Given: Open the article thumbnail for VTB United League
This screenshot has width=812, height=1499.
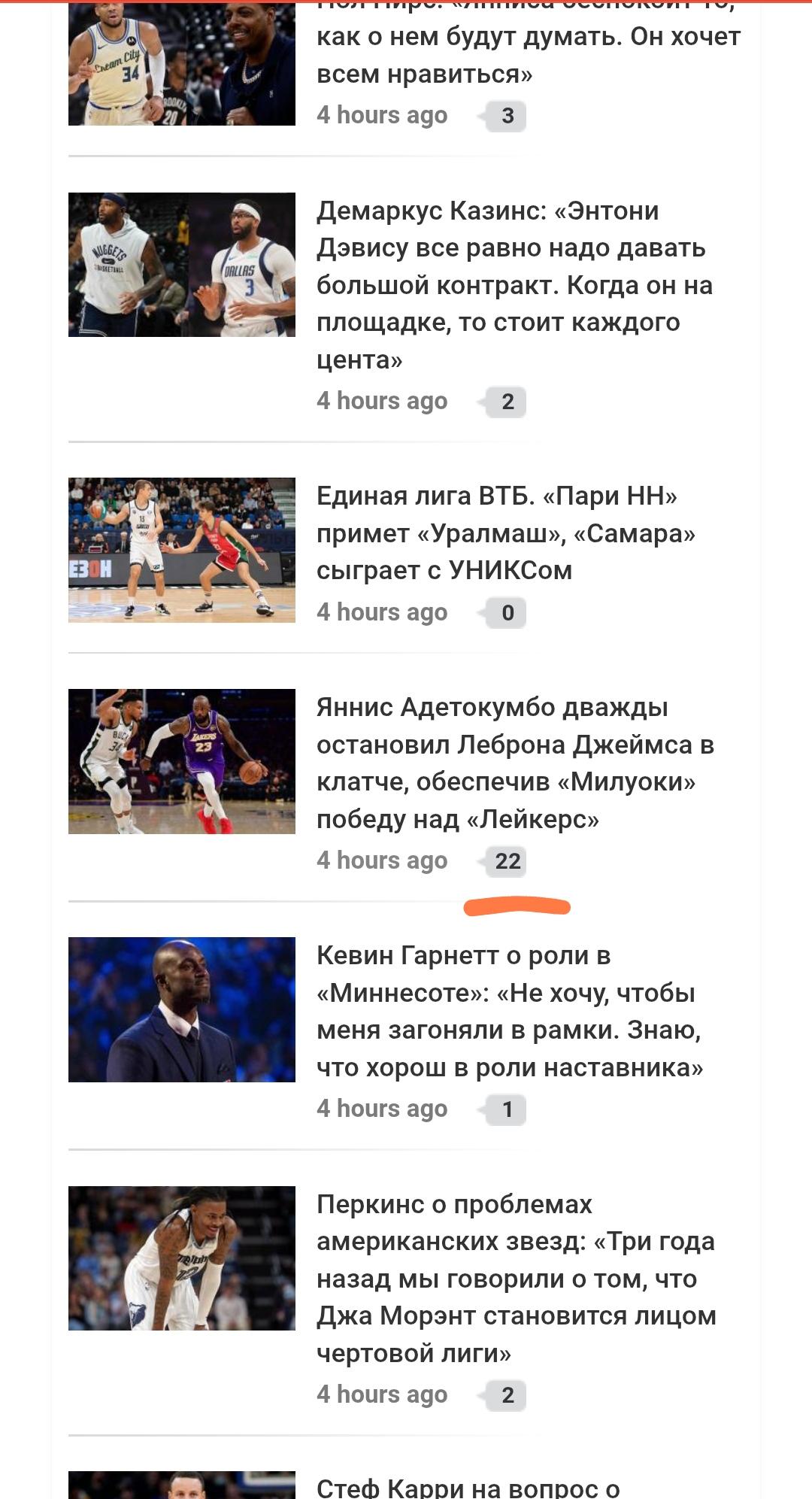Looking at the screenshot, I should click(181, 550).
